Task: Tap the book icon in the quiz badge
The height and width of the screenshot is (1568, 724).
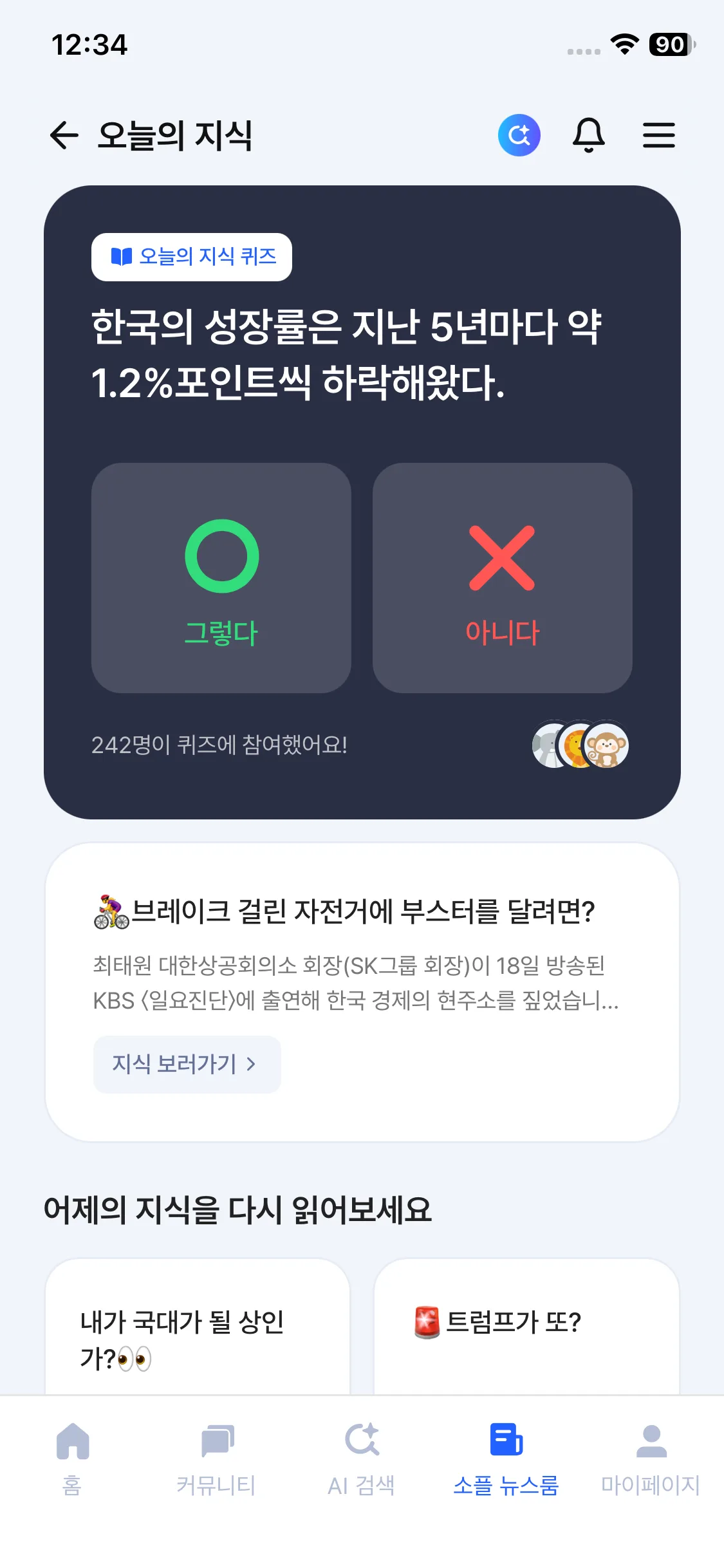Action: point(122,257)
